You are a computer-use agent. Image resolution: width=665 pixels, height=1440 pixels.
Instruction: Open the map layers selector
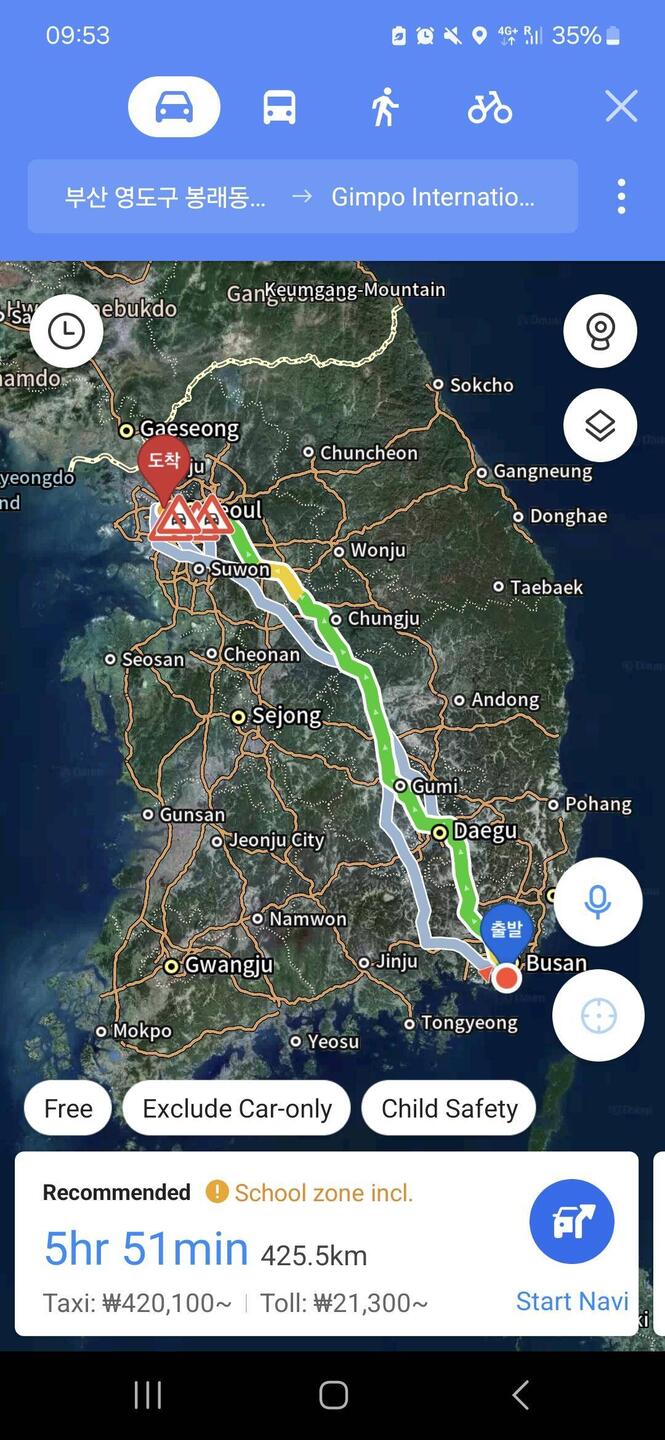(x=600, y=426)
